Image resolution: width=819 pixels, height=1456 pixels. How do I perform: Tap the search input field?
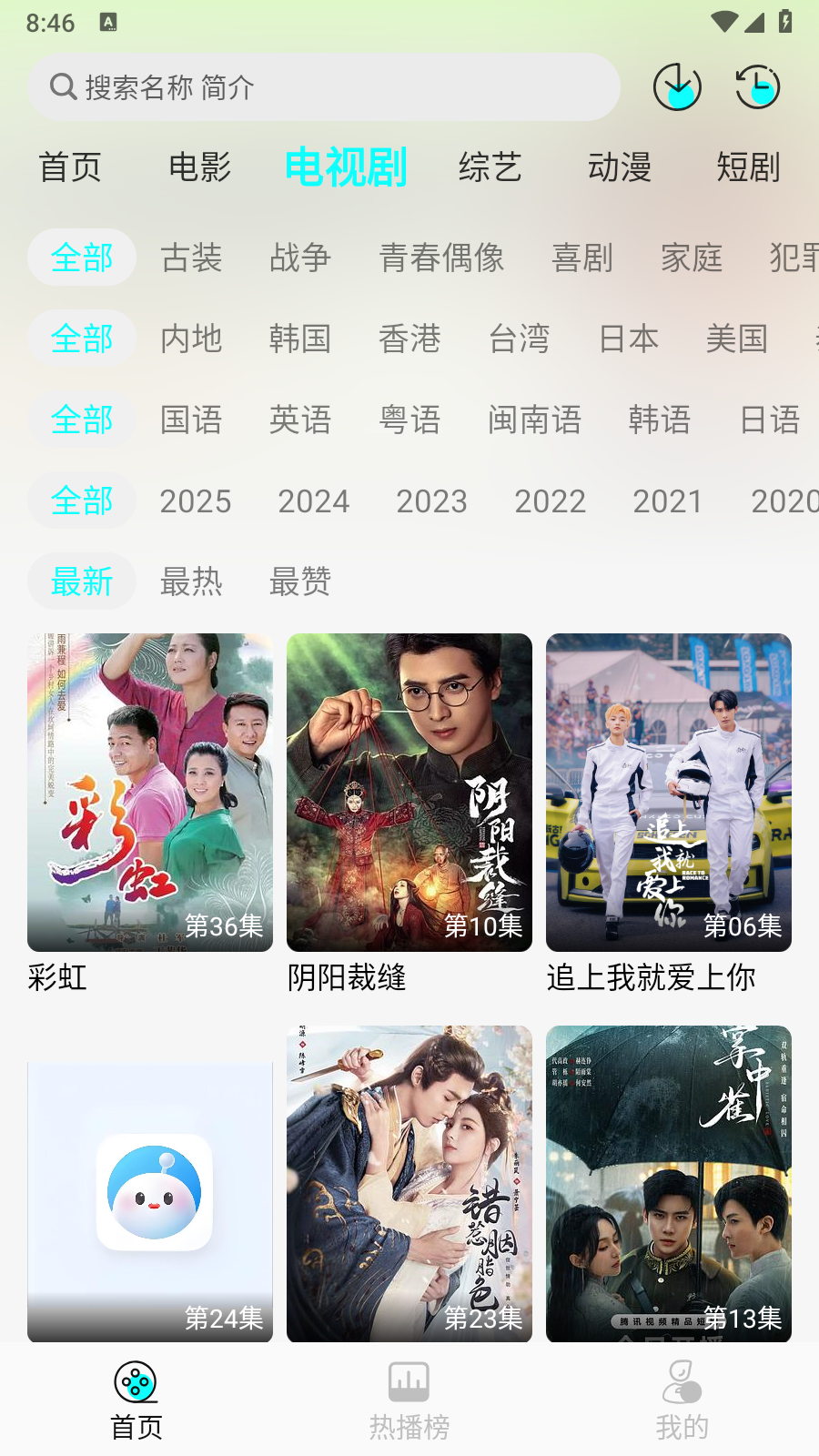[323, 87]
